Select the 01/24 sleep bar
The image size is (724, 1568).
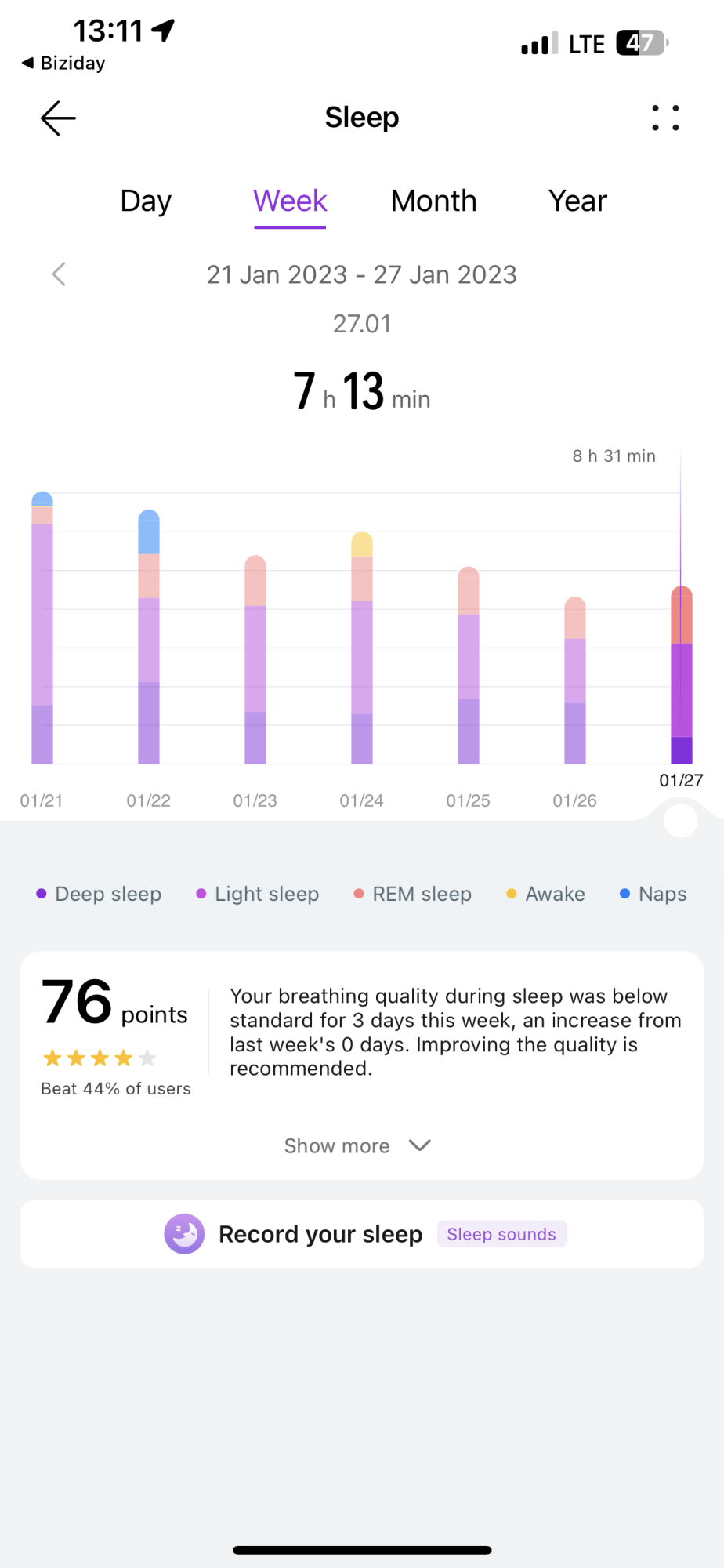point(362,648)
